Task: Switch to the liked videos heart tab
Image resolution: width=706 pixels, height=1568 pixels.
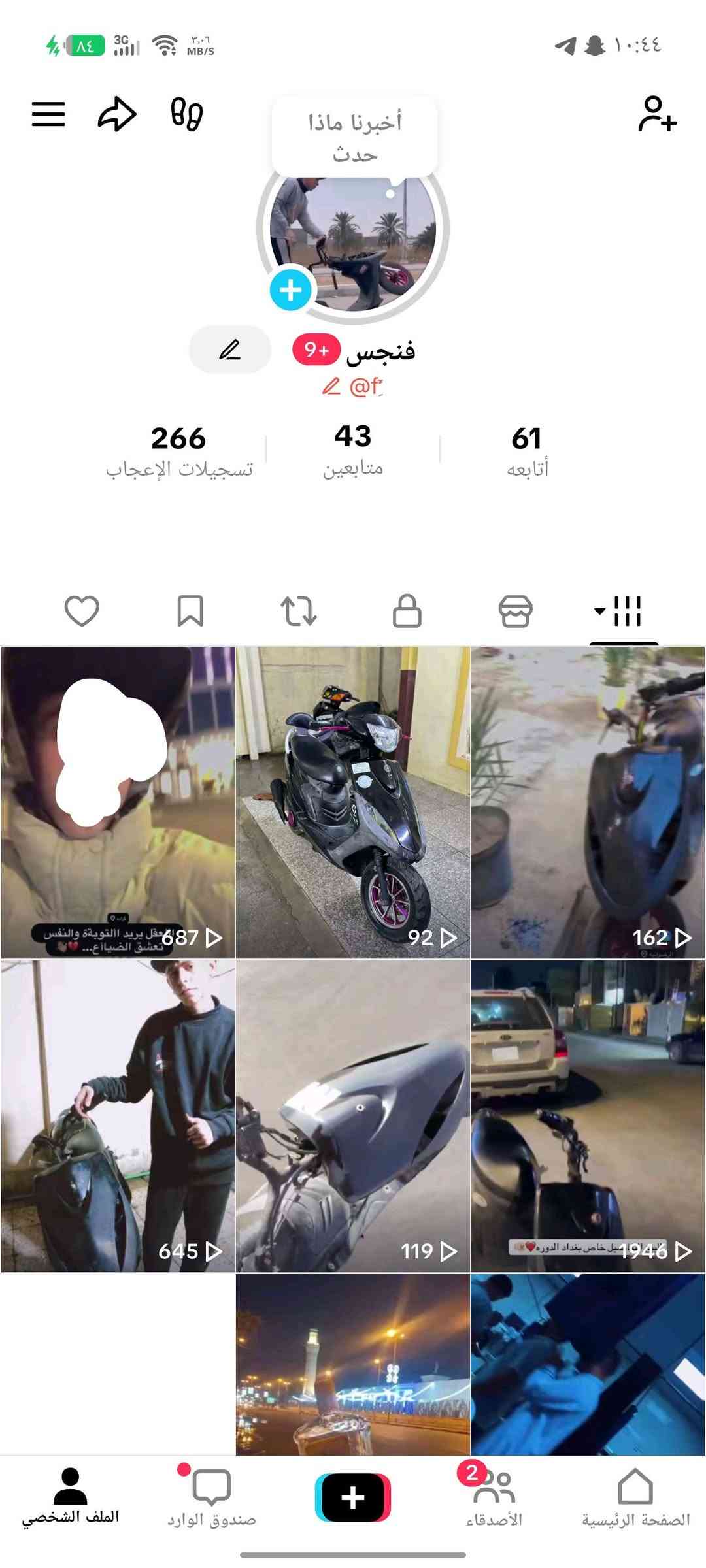Action: tap(82, 612)
